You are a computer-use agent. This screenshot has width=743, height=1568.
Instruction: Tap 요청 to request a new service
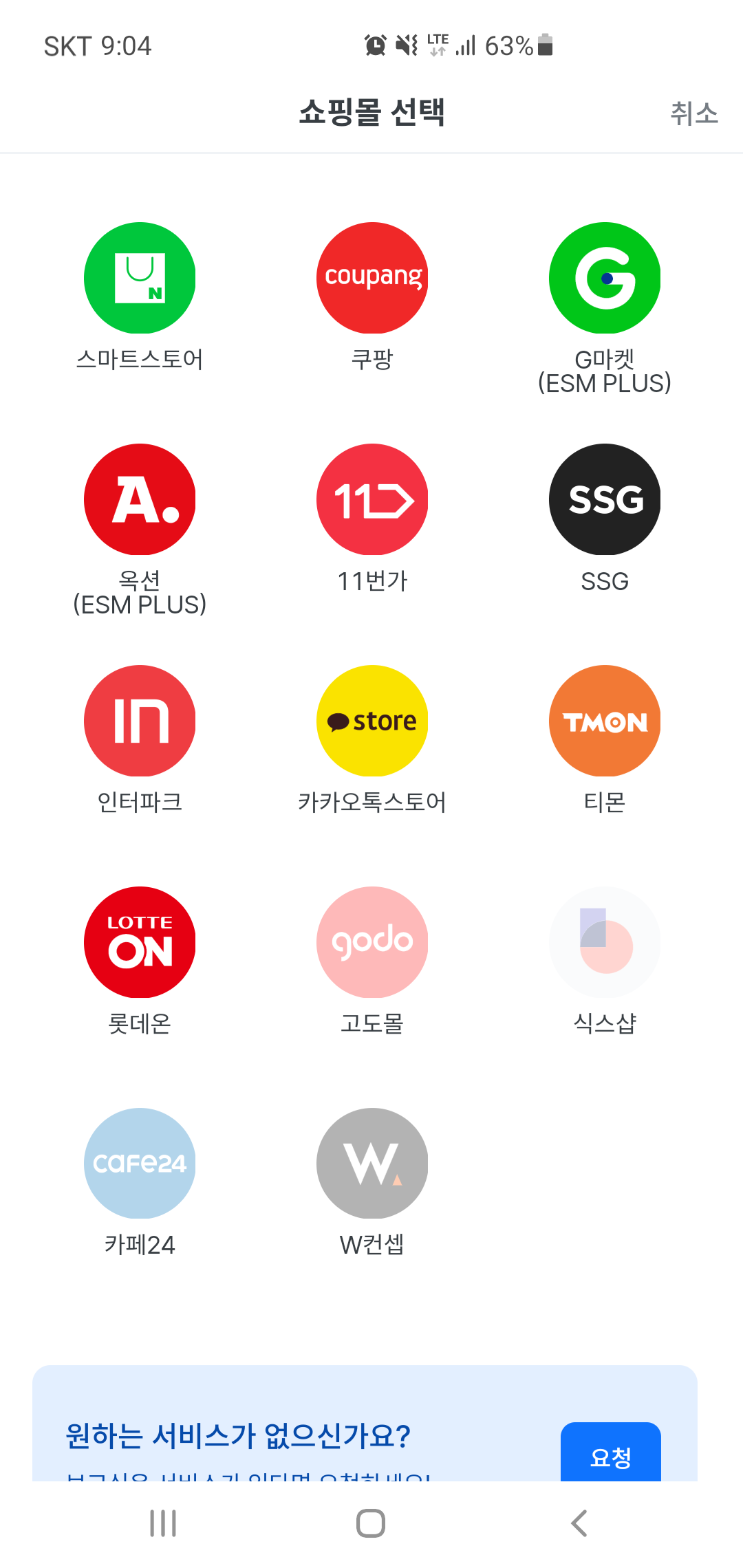(611, 1452)
